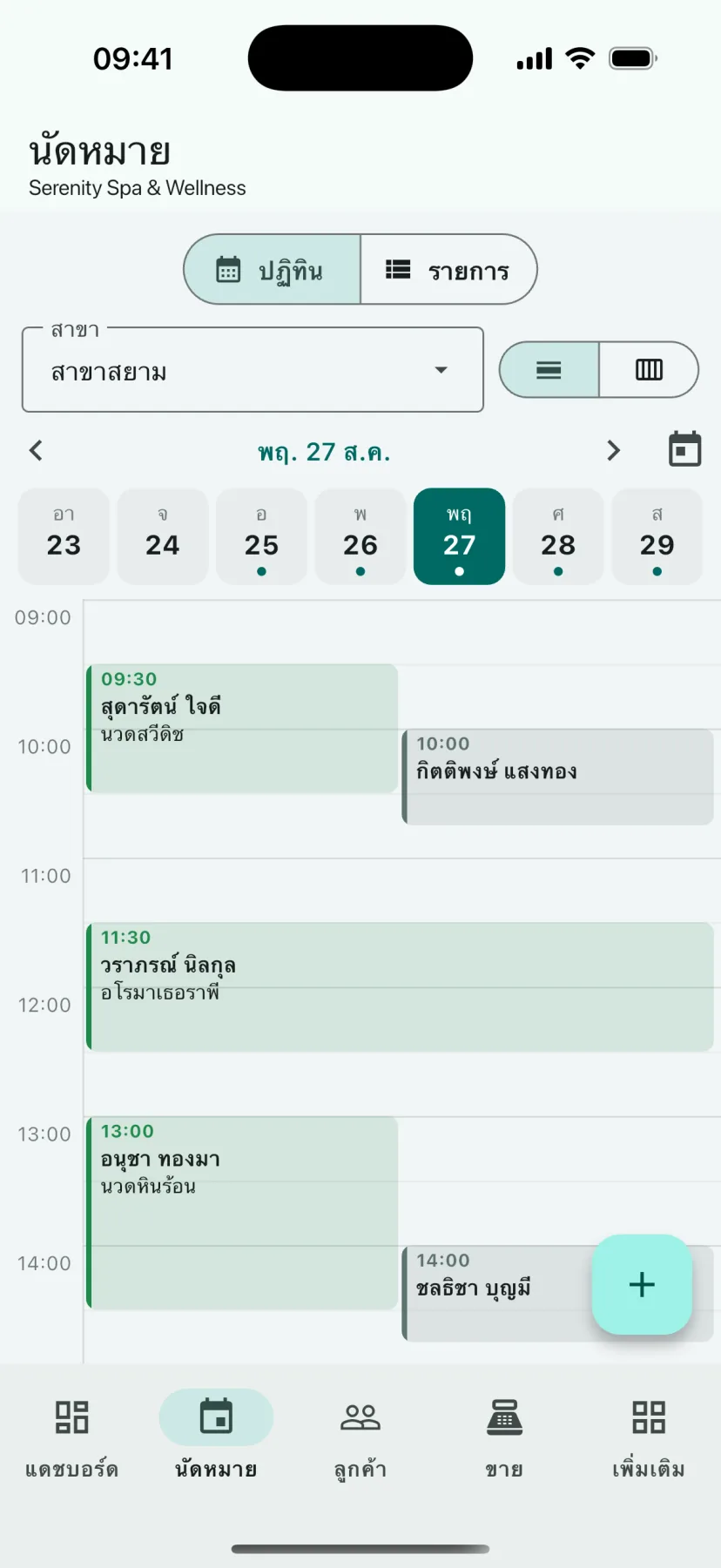Open the 10:00 กิตติพงษ์ แสงทอง appointment
721x1568 pixels.
pyautogui.click(x=557, y=777)
